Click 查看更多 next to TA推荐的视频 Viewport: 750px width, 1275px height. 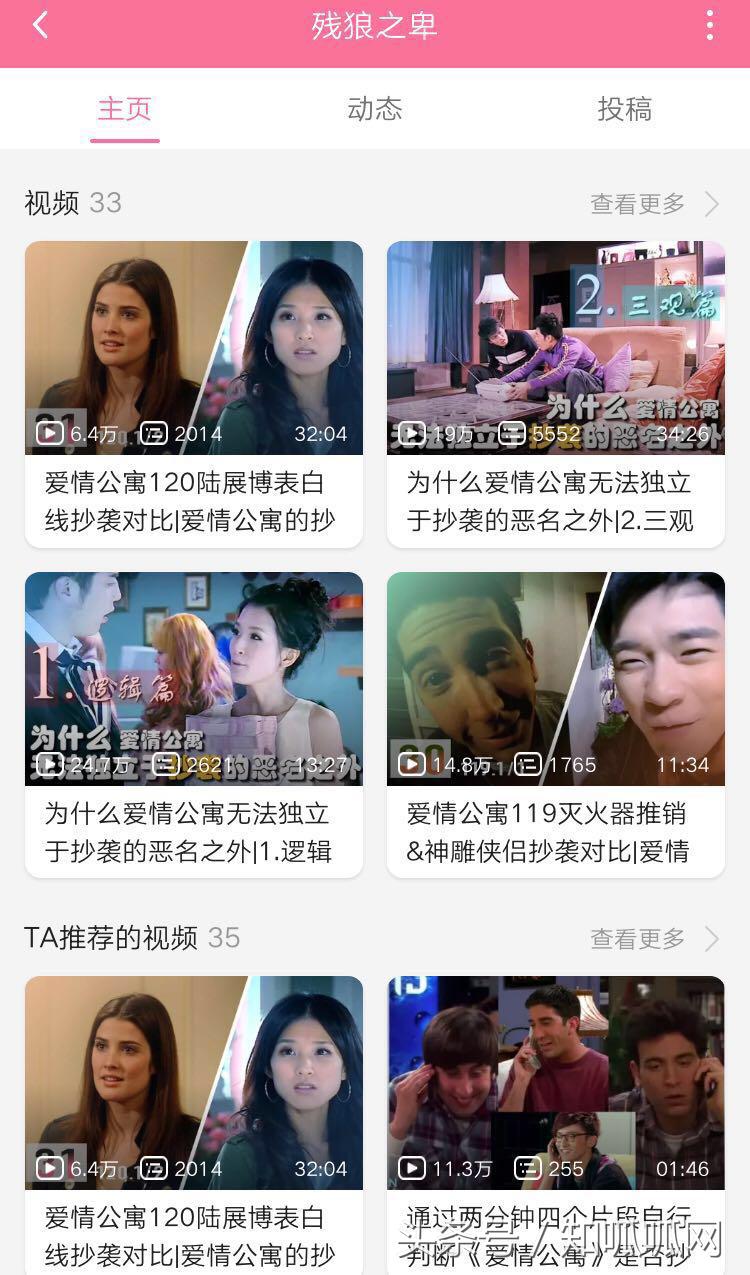click(637, 938)
